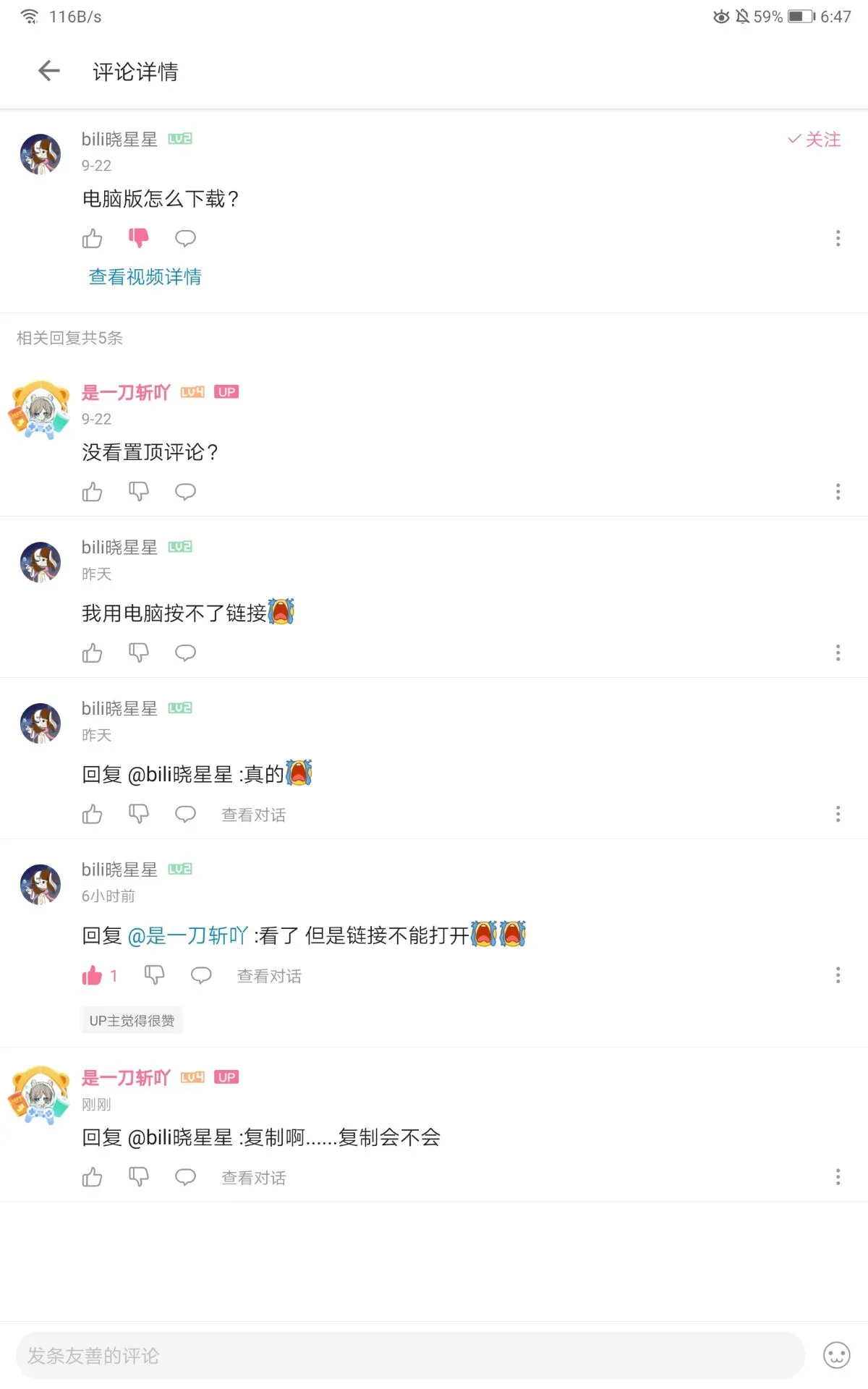This screenshot has height=1389, width=868.
Task: Remove dislike on 电脑版怎么下载？ comment
Action: point(138,238)
